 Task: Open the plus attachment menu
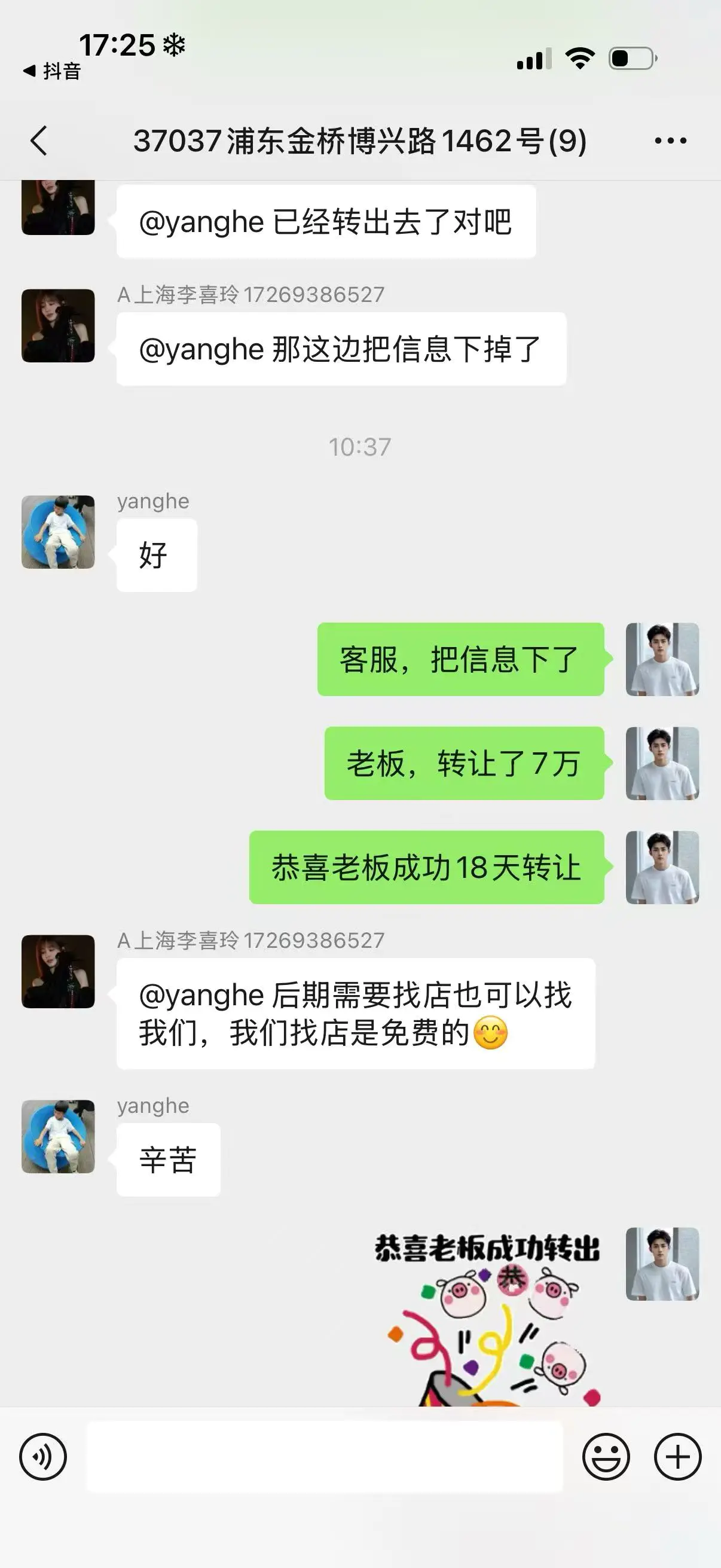677,1457
